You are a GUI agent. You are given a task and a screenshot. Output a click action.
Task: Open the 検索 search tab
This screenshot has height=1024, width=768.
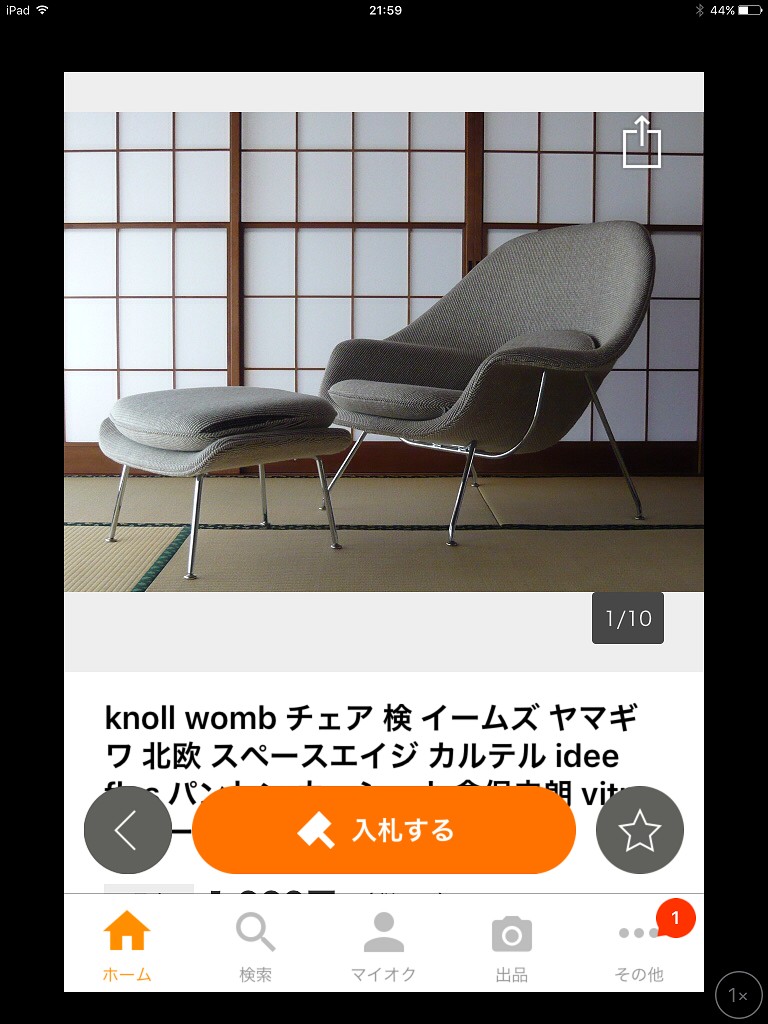[x=255, y=945]
